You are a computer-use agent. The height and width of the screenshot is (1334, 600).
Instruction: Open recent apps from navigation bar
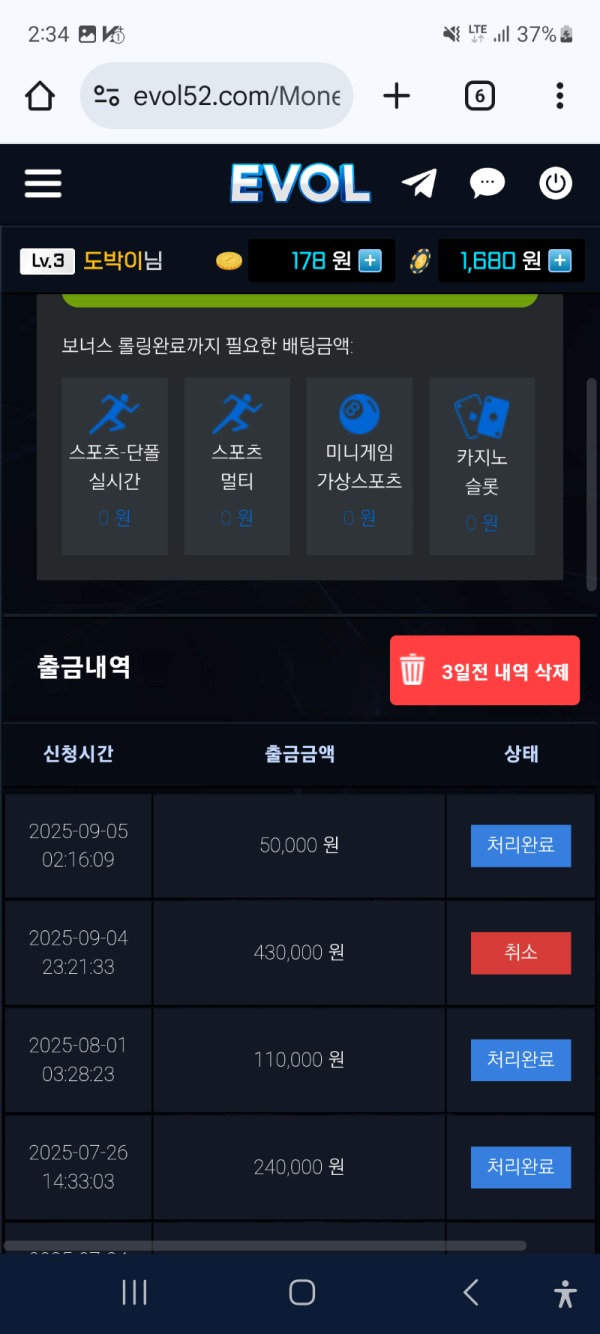(134, 1292)
